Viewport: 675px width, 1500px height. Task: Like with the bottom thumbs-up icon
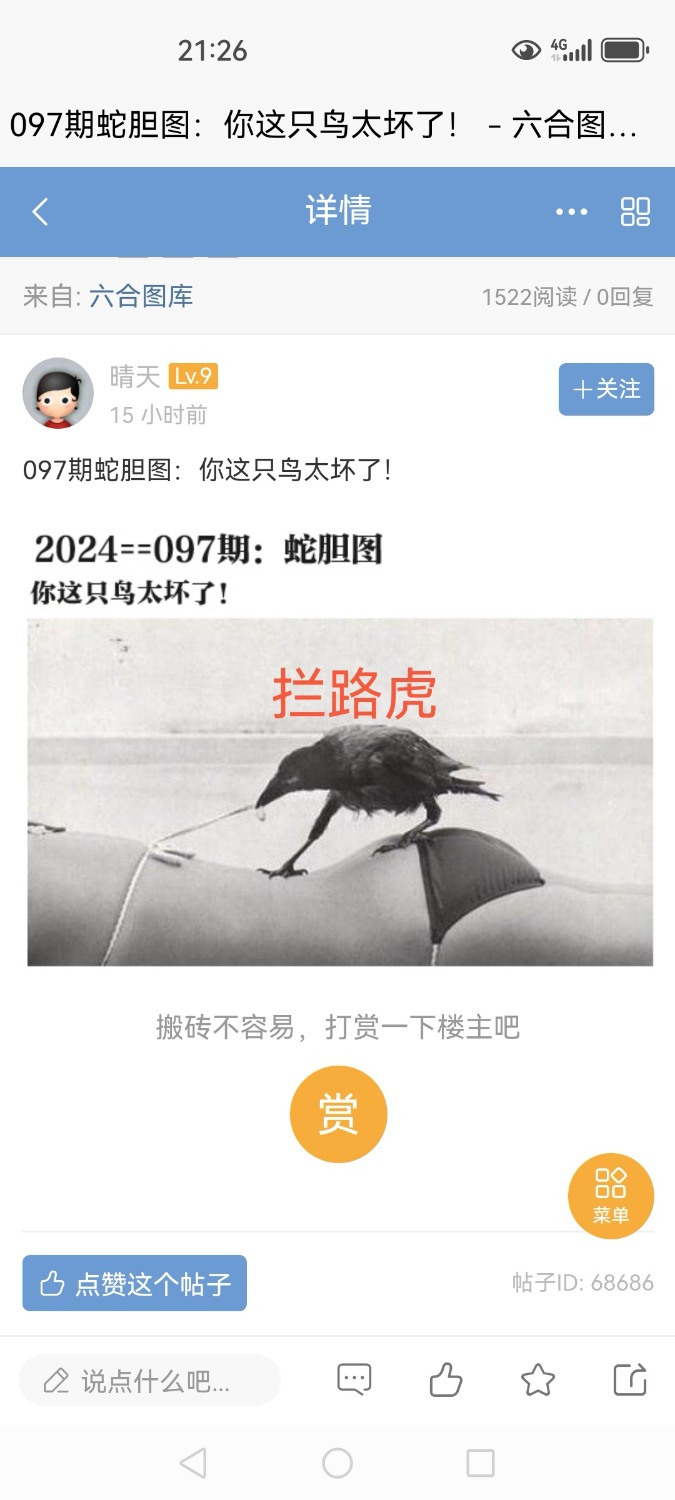[x=446, y=1380]
